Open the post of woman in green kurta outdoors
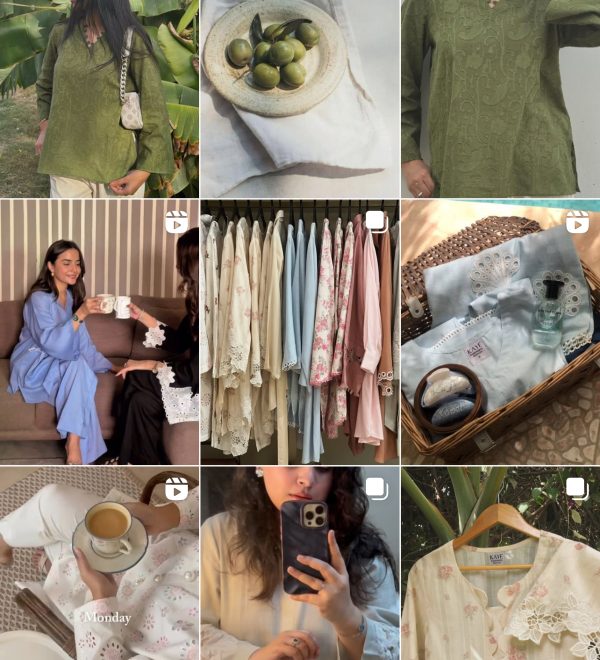600x660 pixels. pyautogui.click(x=99, y=98)
